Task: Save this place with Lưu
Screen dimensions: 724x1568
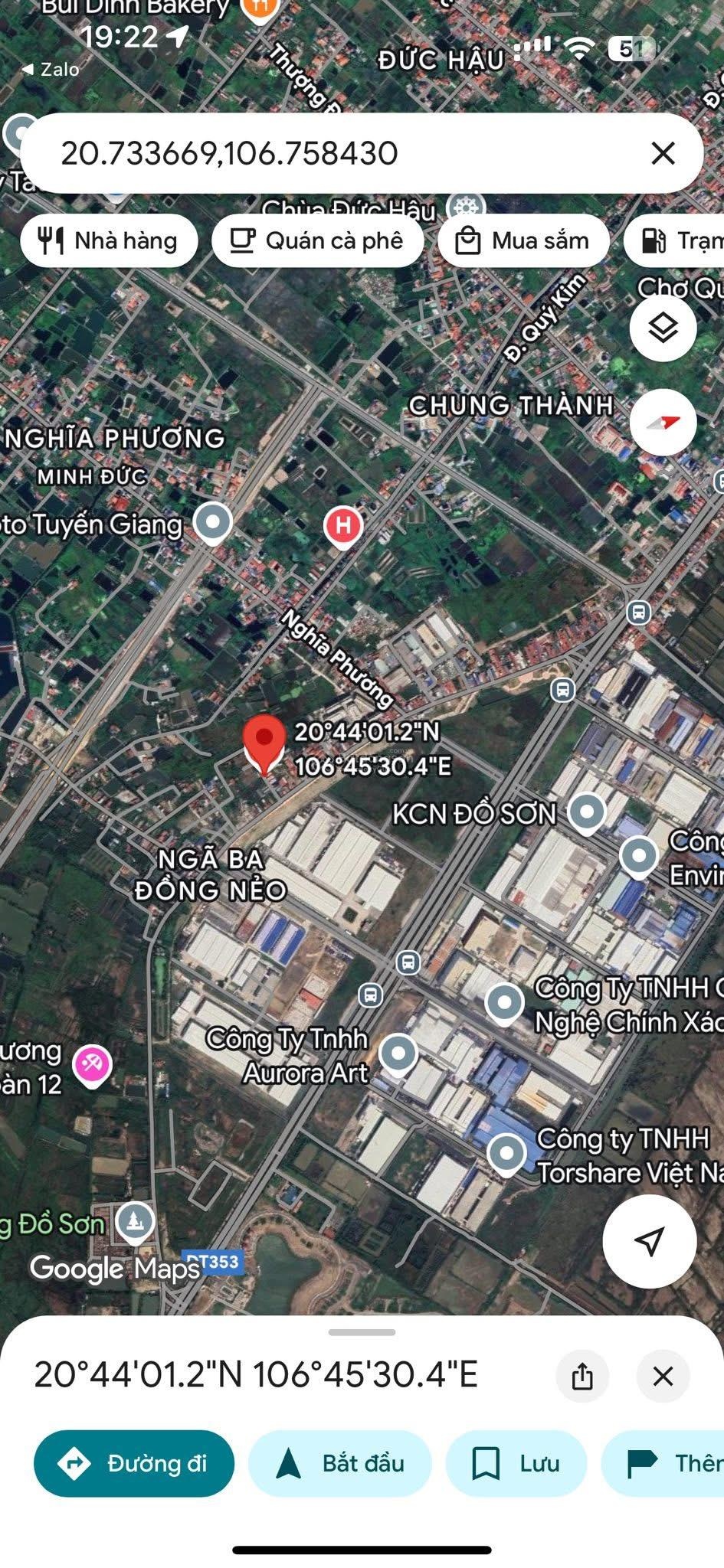Action: [x=516, y=1463]
